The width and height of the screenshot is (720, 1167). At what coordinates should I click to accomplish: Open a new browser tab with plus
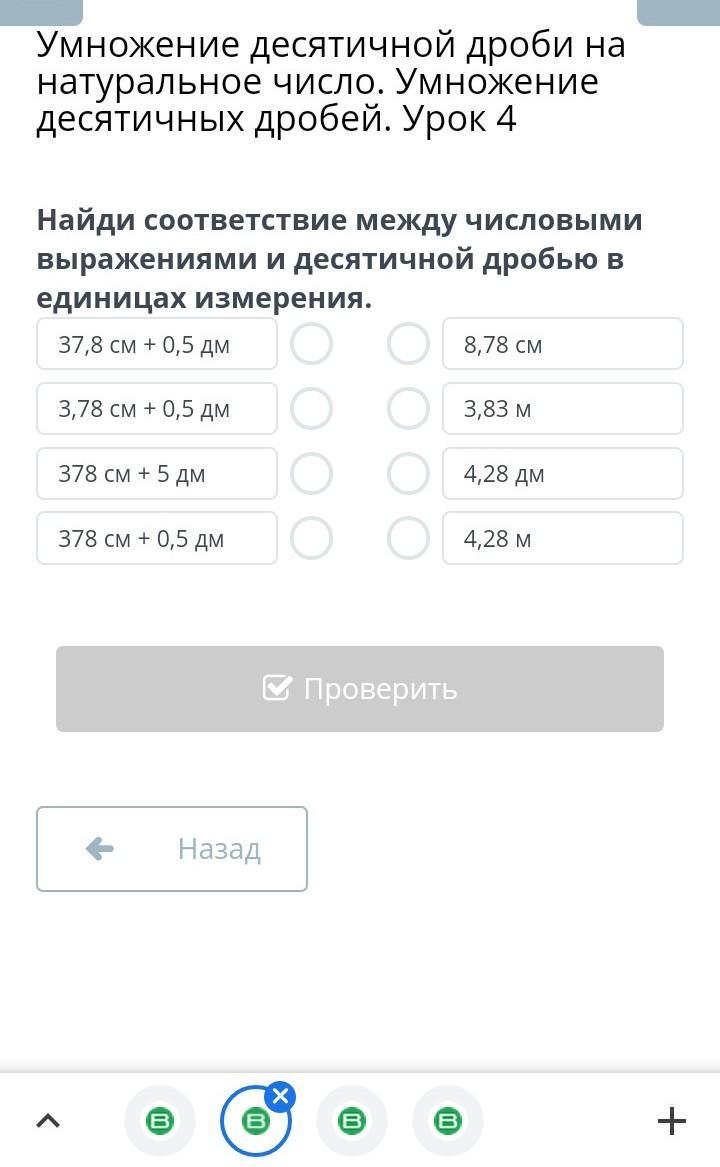tap(672, 1122)
